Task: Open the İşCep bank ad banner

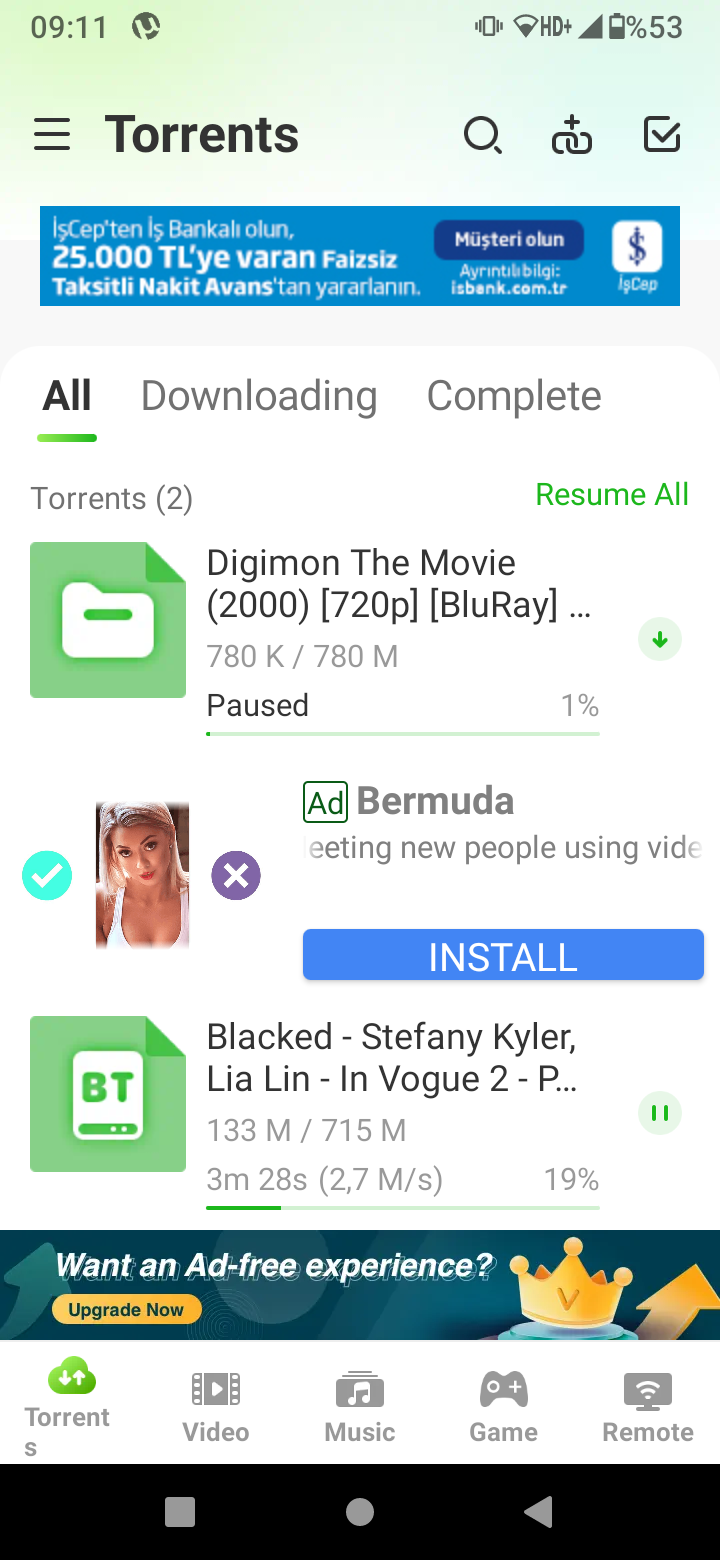Action: 360,256
